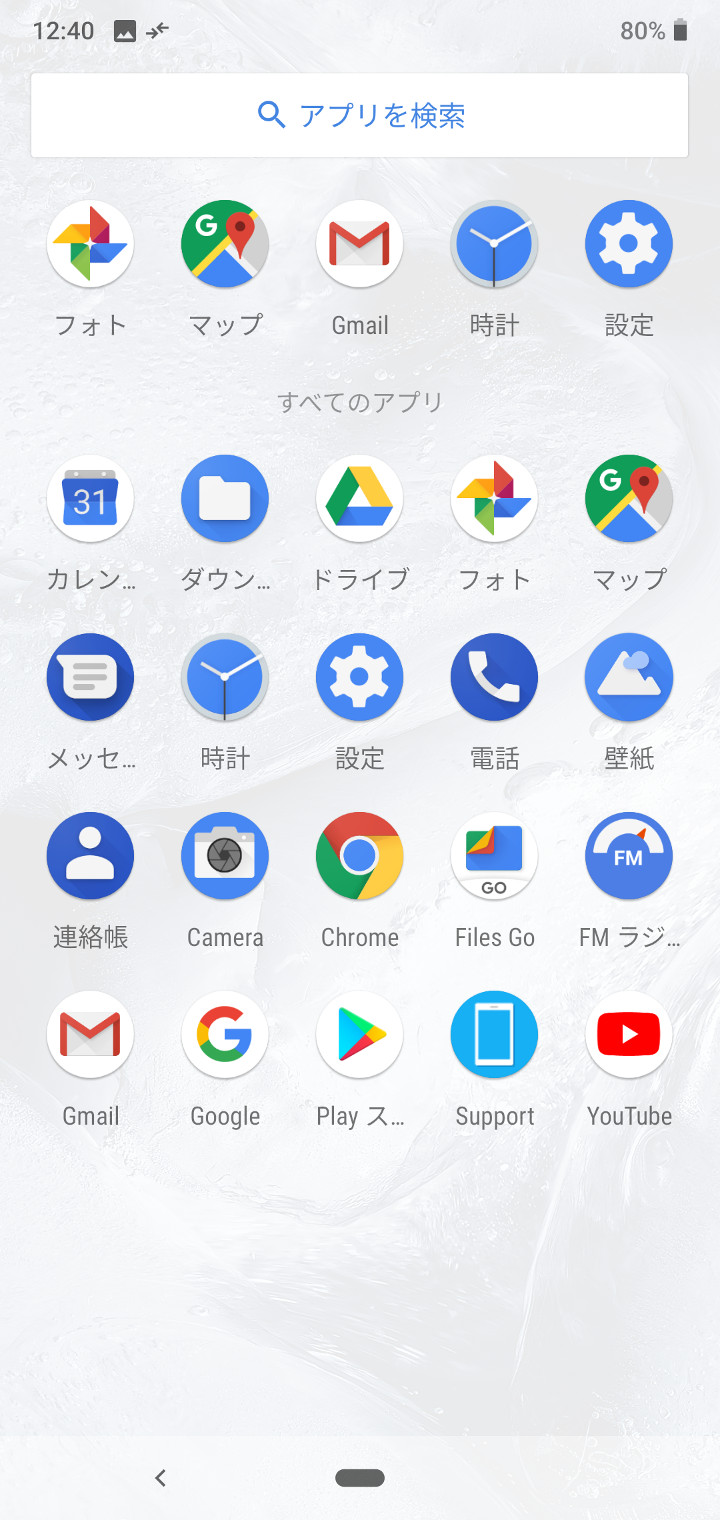The width and height of the screenshot is (720, 1520).
Task: Open the Google app
Action: [x=225, y=1035]
